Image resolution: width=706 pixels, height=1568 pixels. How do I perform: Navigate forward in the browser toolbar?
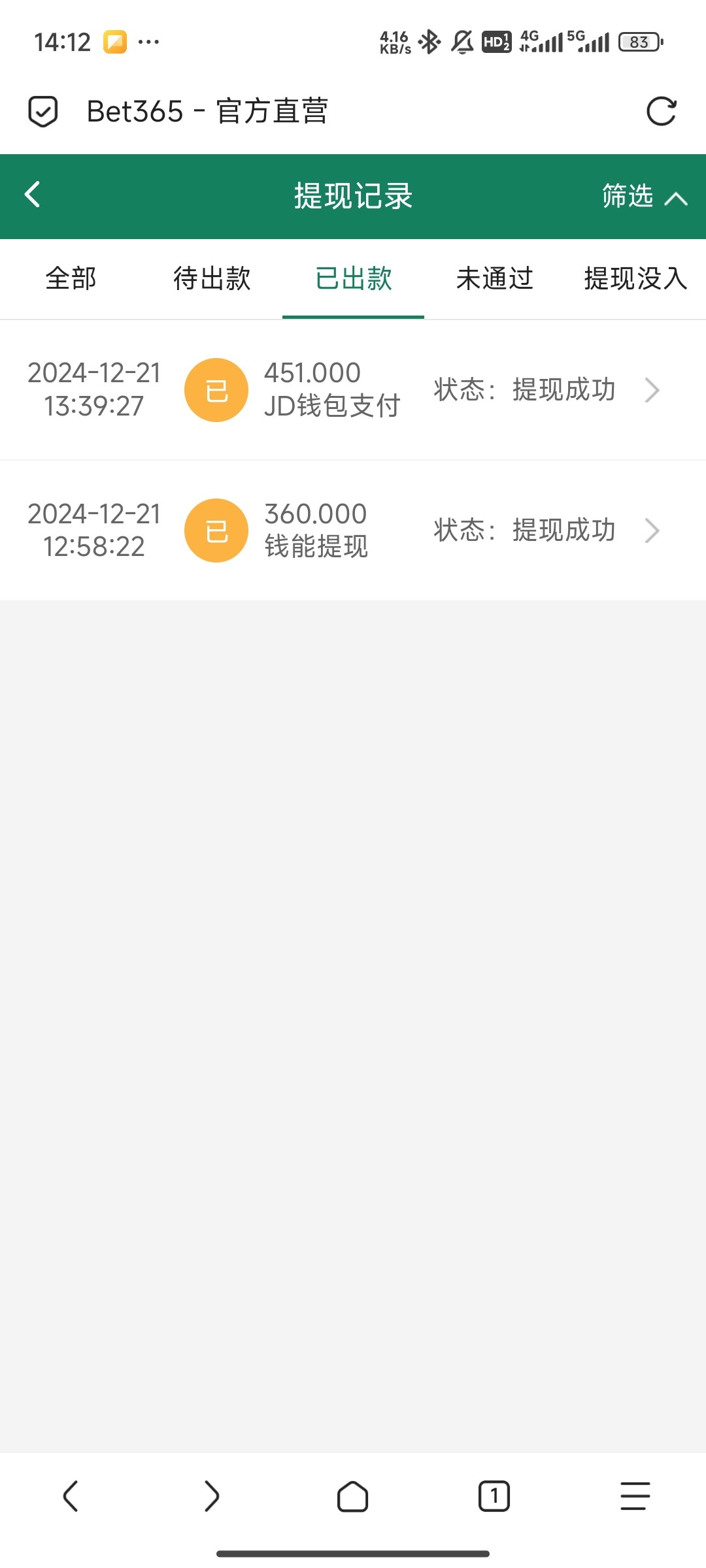[212, 1496]
